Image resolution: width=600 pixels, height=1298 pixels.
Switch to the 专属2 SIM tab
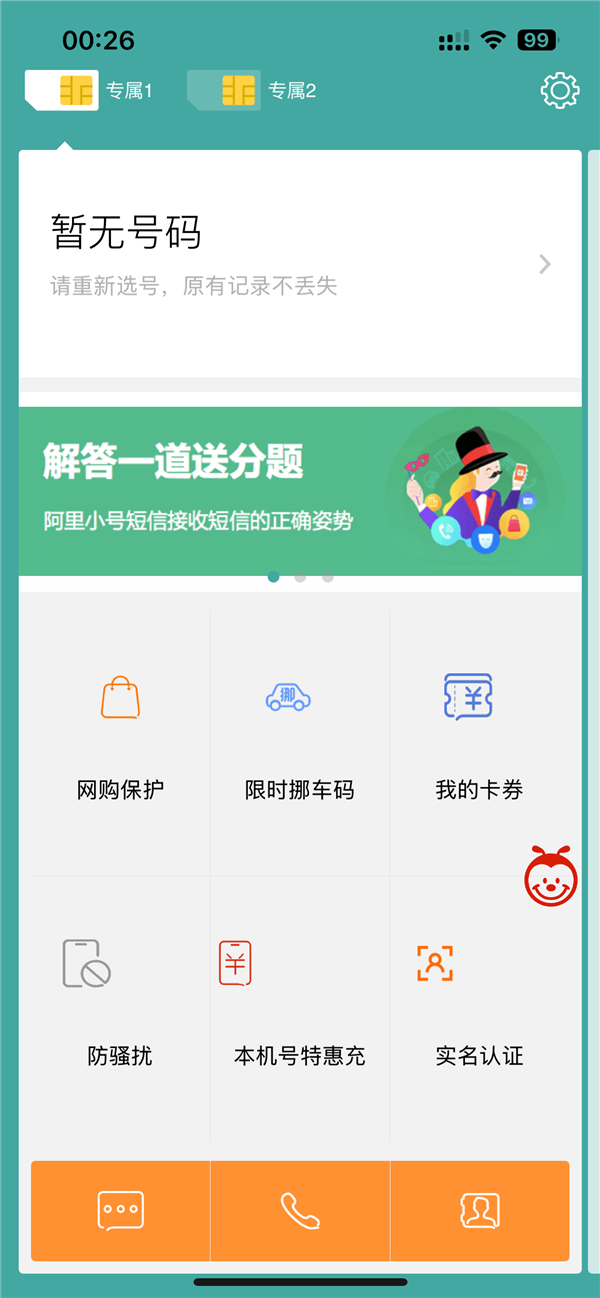tap(252, 91)
